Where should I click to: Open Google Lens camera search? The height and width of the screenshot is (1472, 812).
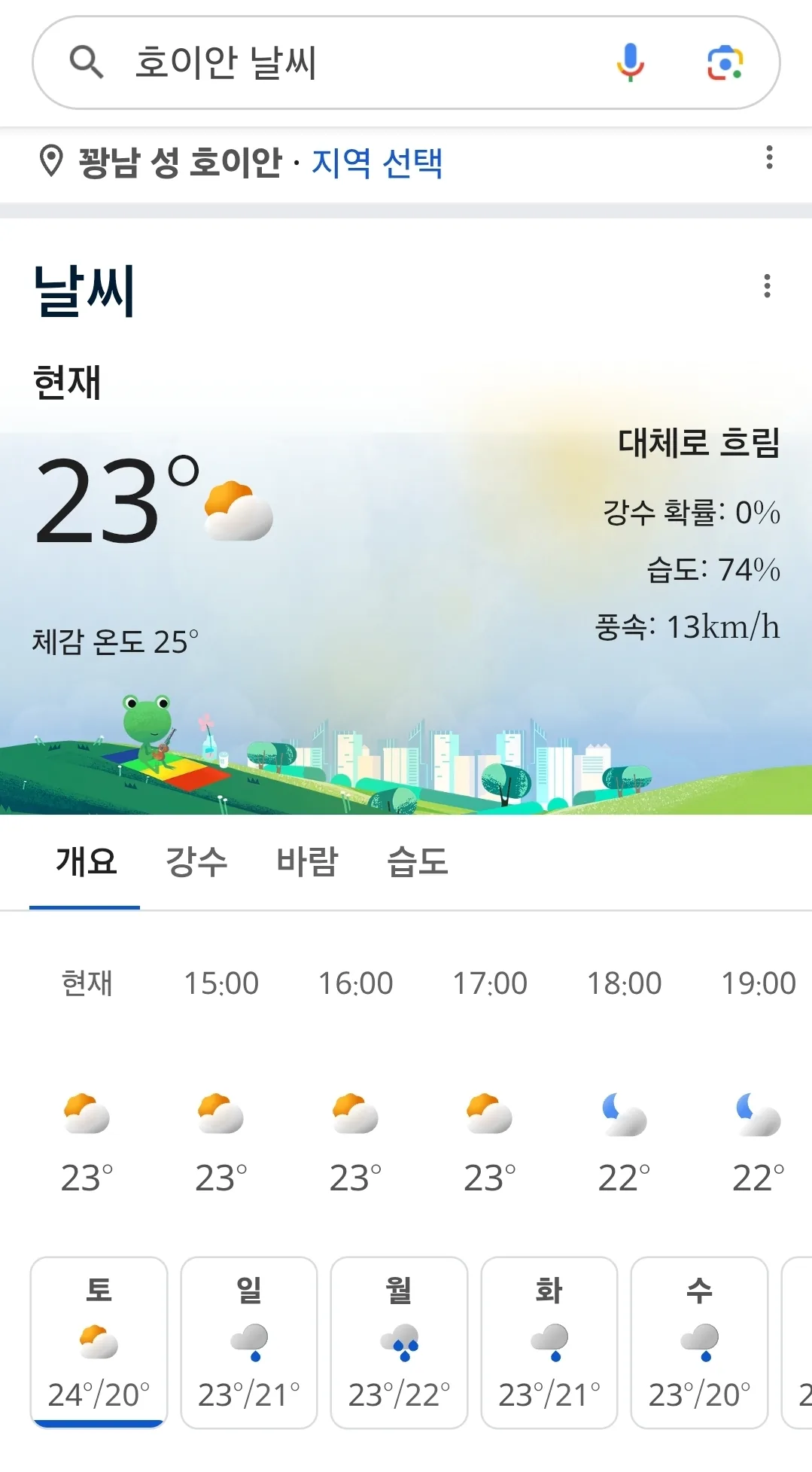tap(725, 62)
